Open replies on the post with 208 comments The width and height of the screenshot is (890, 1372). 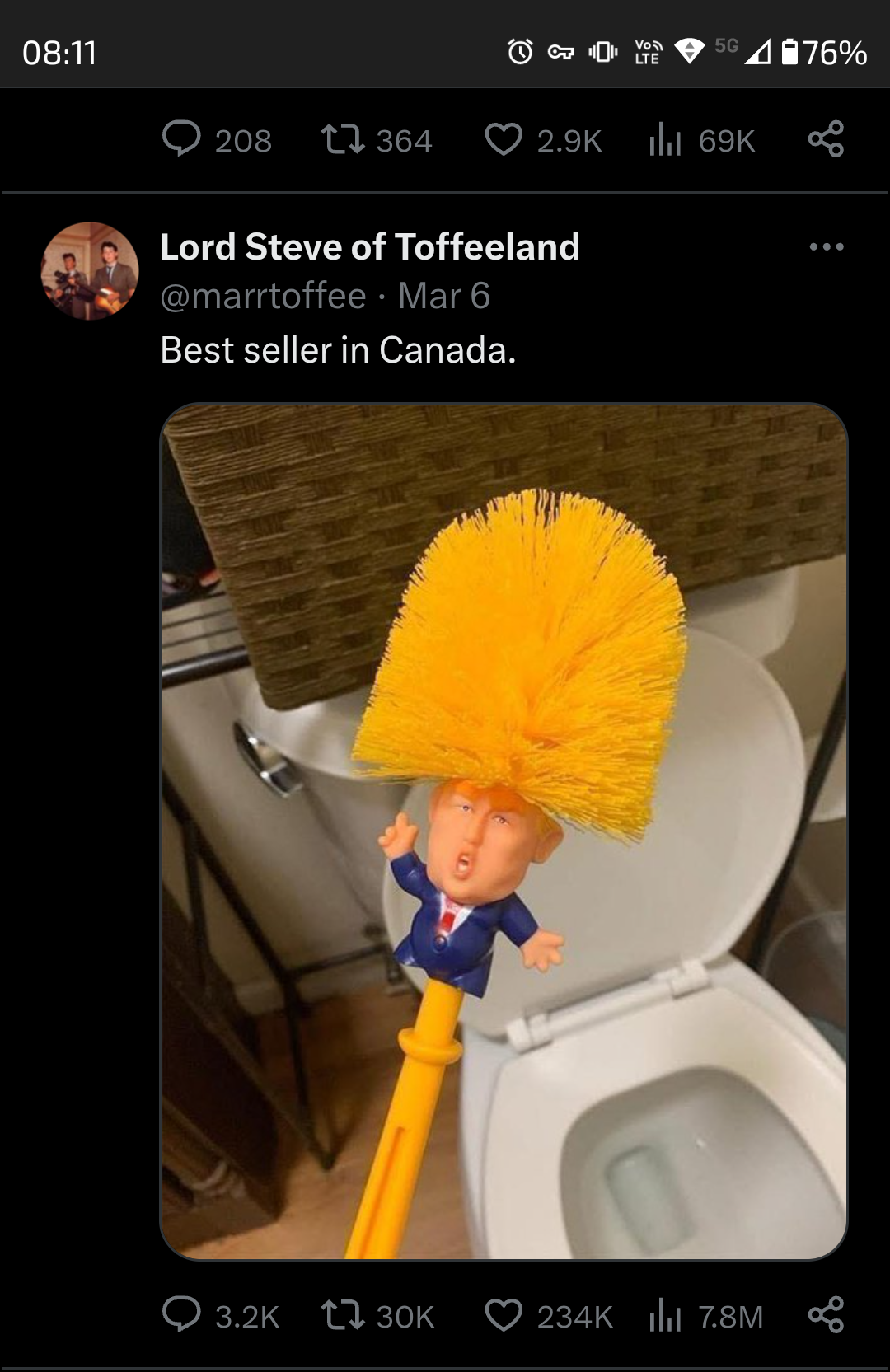point(181,139)
